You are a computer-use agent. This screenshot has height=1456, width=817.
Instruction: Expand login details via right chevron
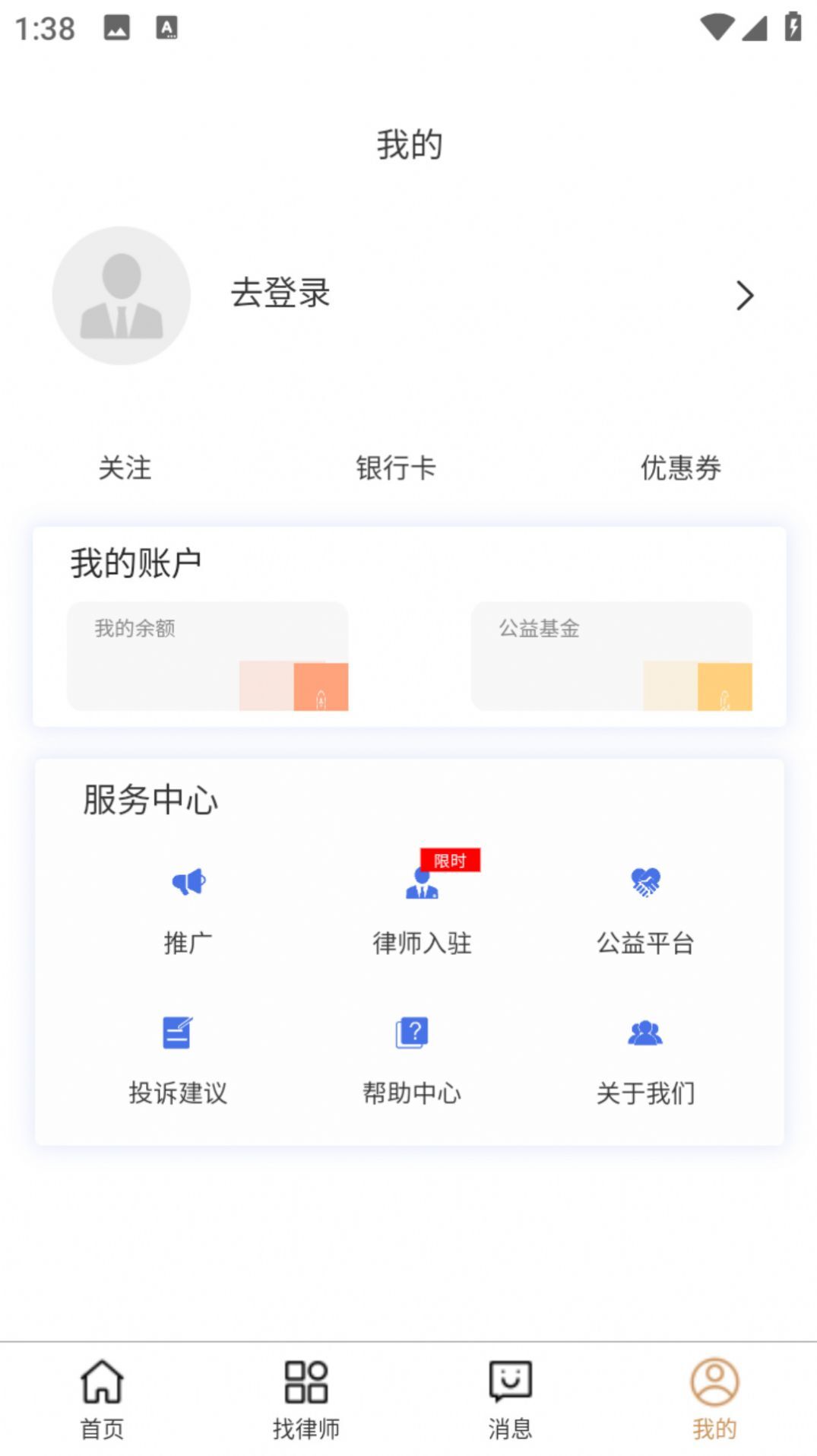click(745, 296)
